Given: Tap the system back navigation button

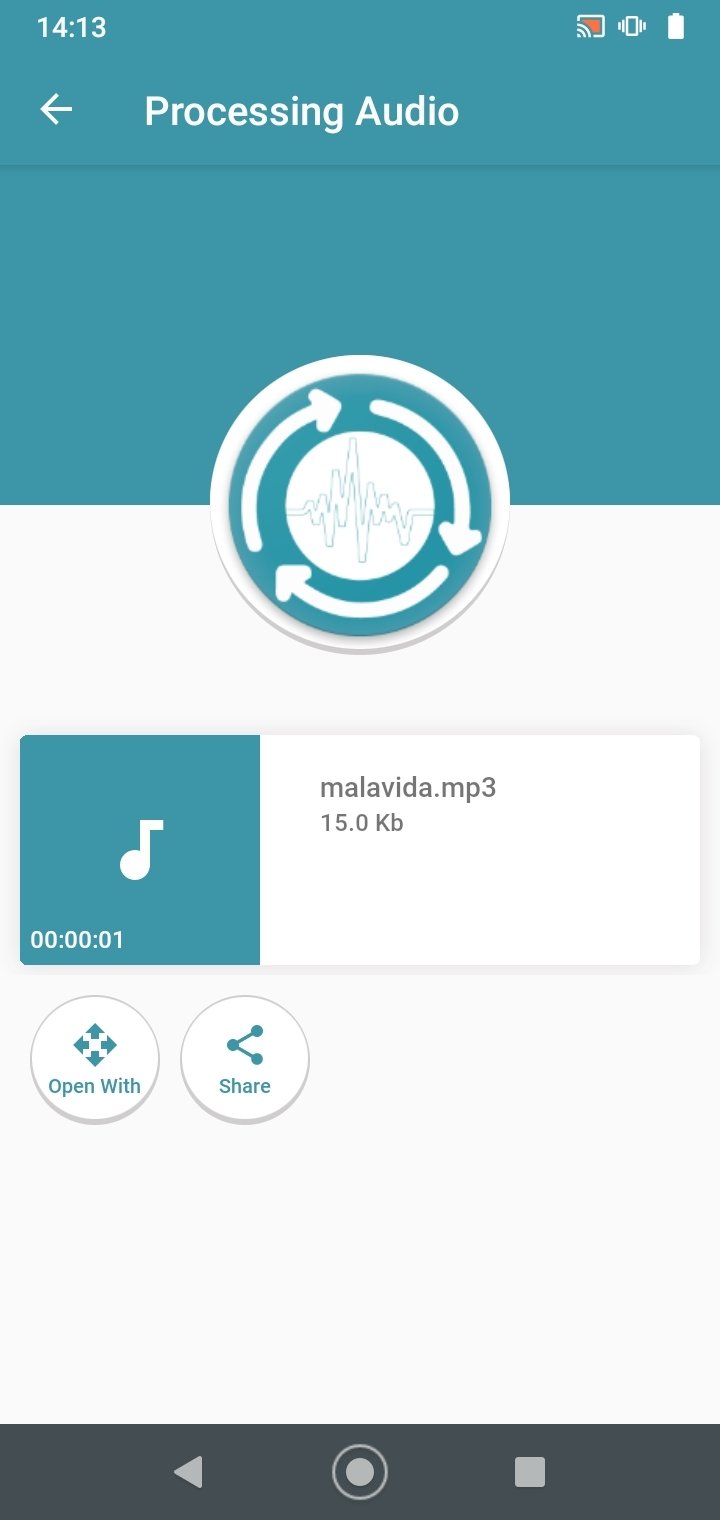Looking at the screenshot, I should (188, 1472).
